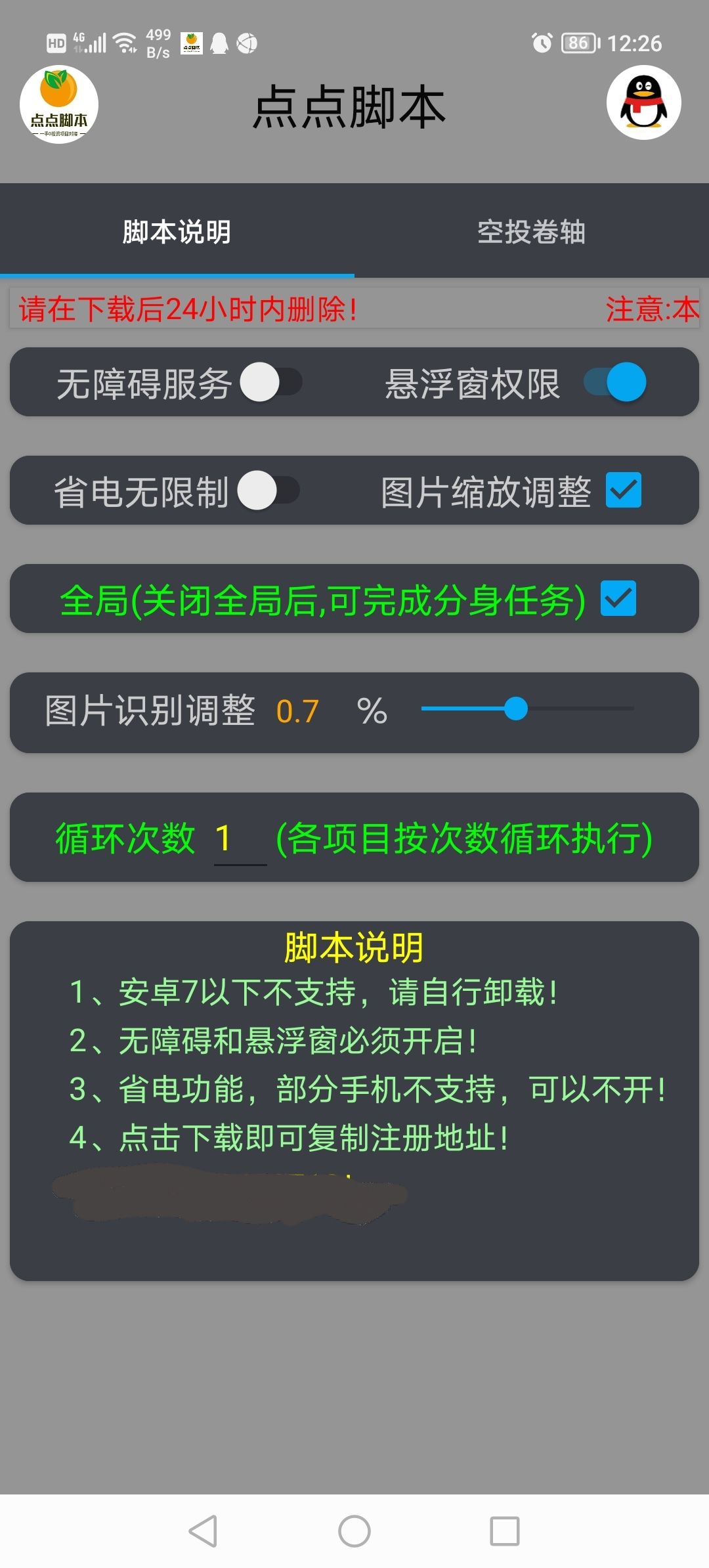Uncheck the 图片缩放调整 checkbox

point(623,490)
